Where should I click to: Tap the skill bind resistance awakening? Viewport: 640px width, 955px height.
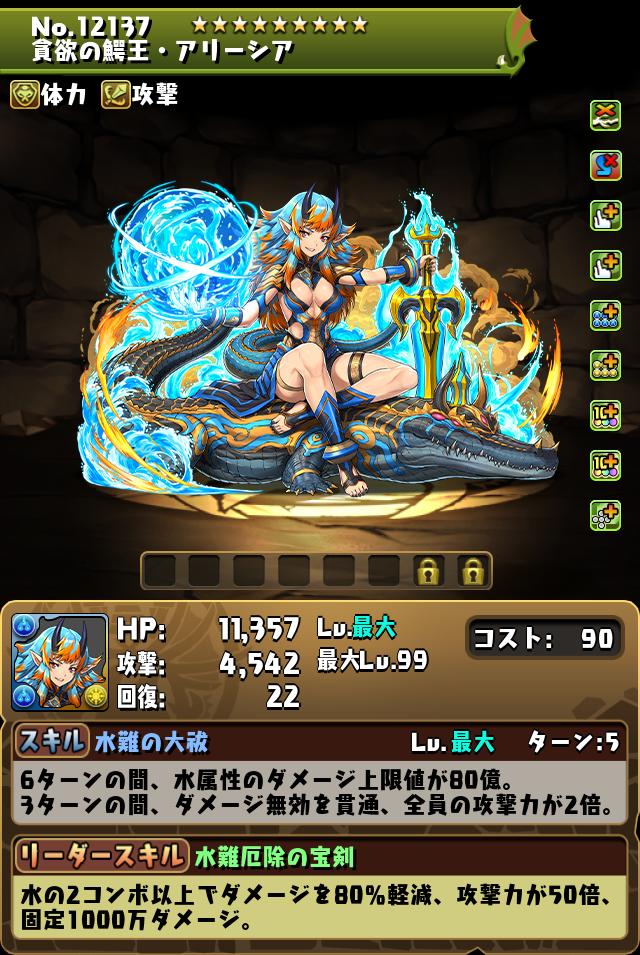pos(605,166)
